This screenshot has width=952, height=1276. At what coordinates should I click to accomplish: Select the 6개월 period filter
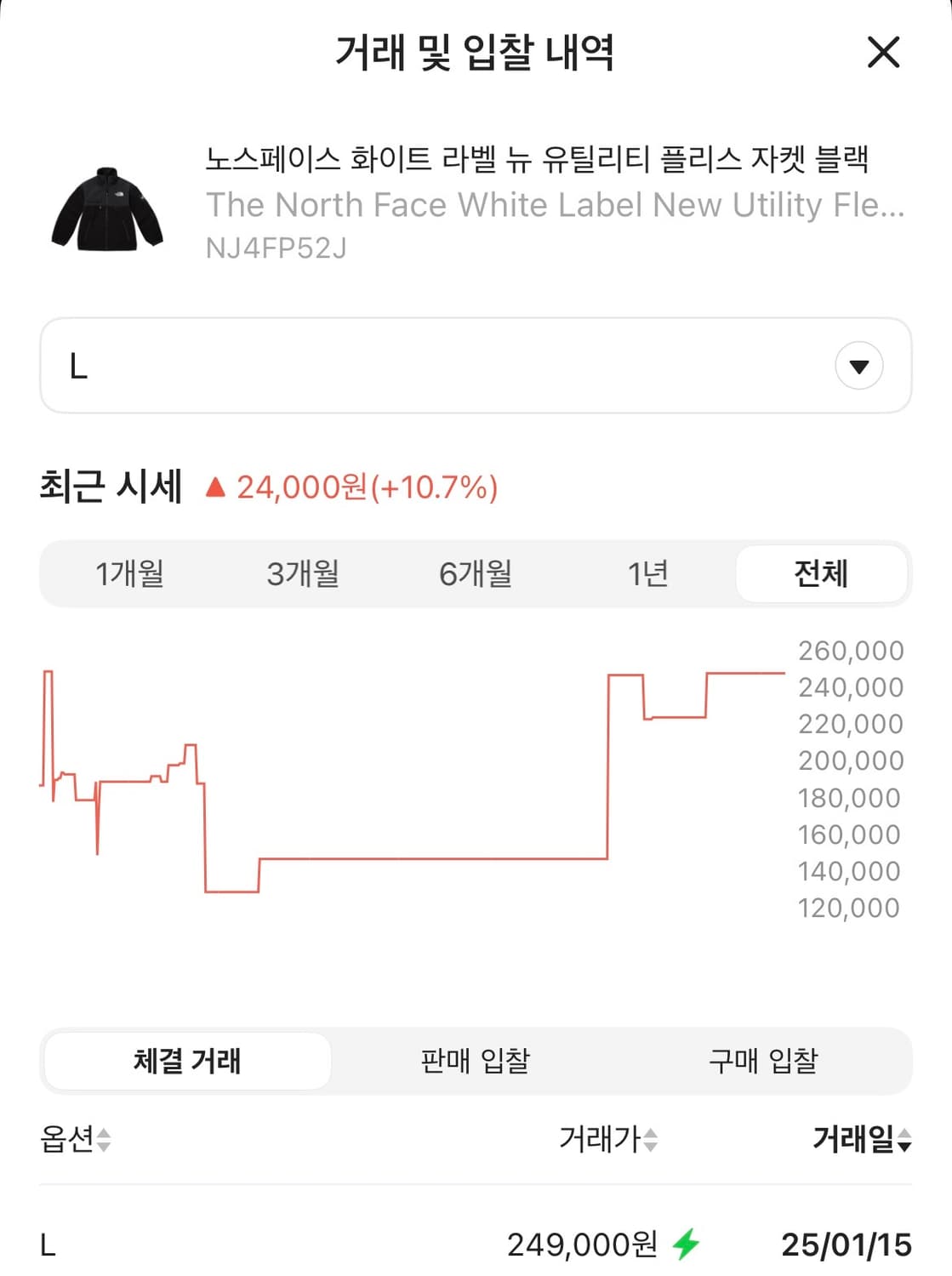pos(476,574)
